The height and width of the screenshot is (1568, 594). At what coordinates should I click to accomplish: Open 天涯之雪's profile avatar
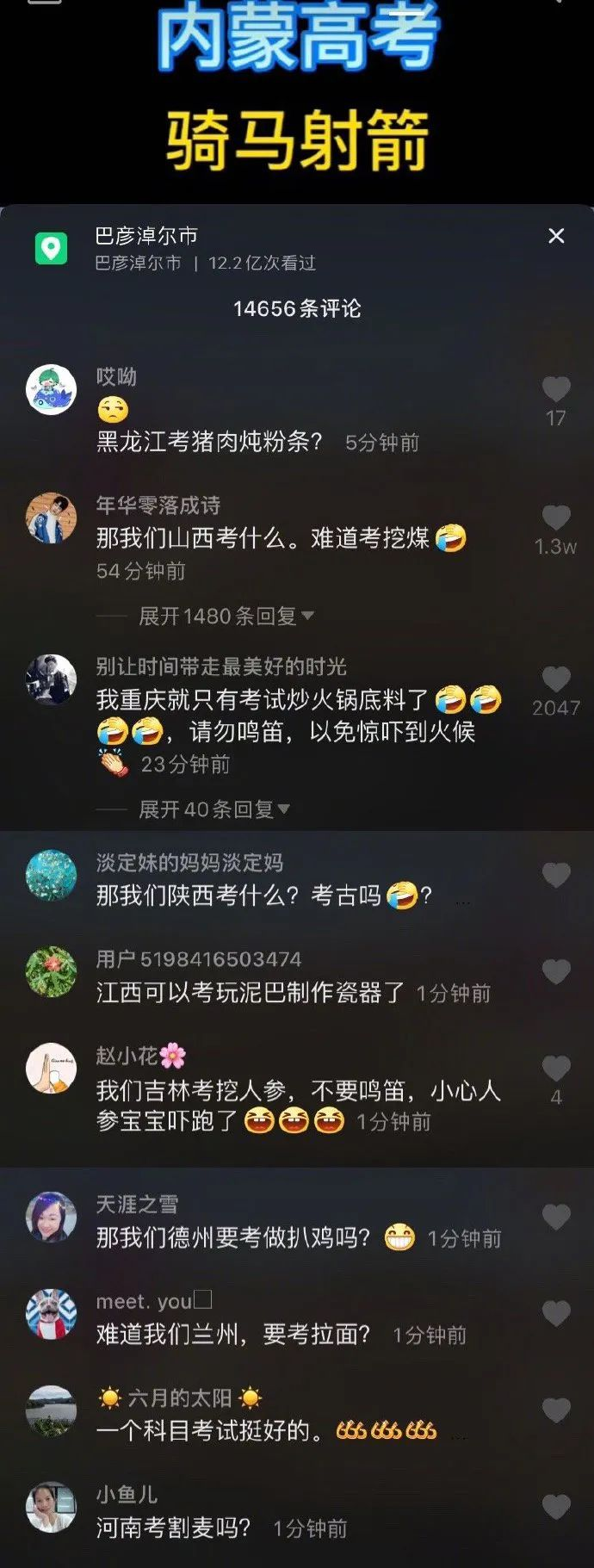(52, 1217)
